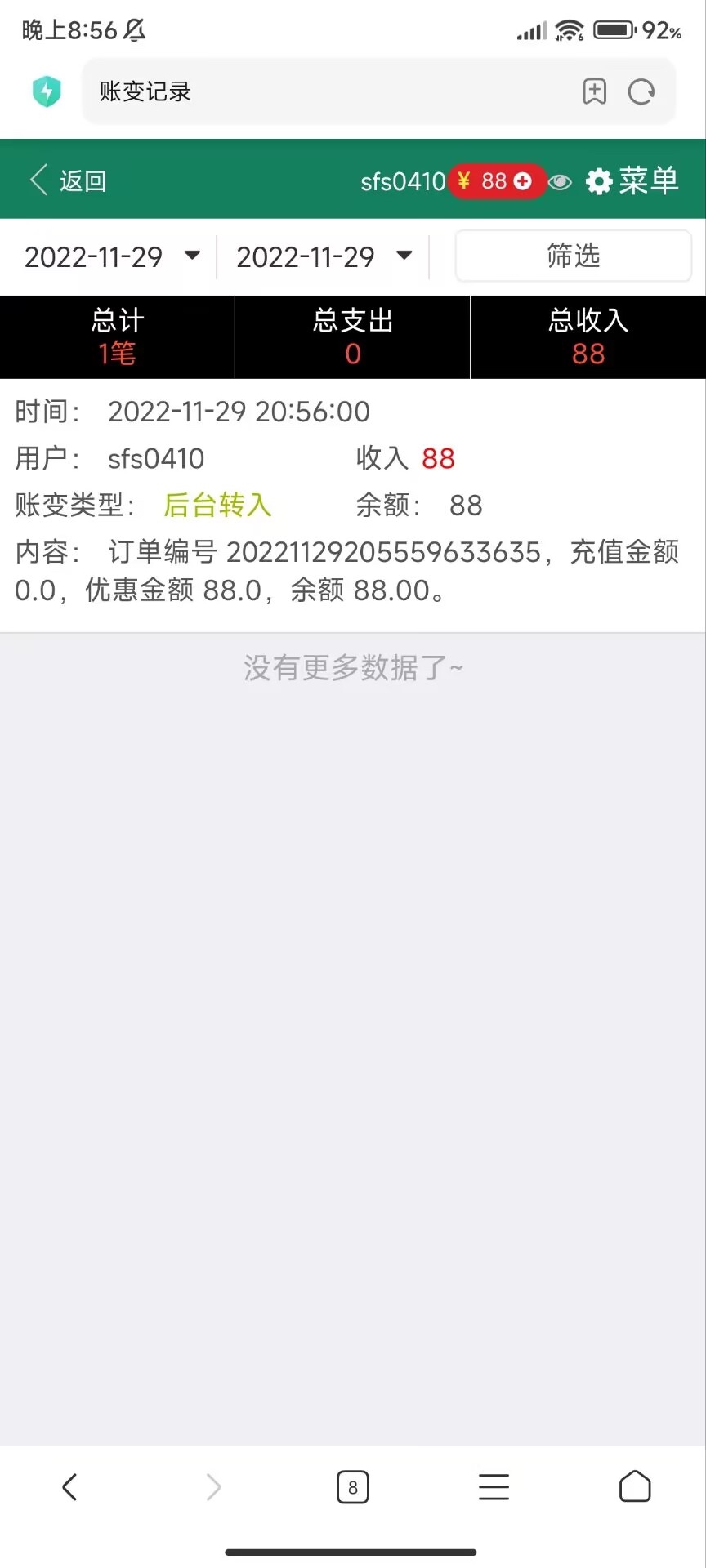Go to the browser home page
706x1568 pixels.
635,1487
